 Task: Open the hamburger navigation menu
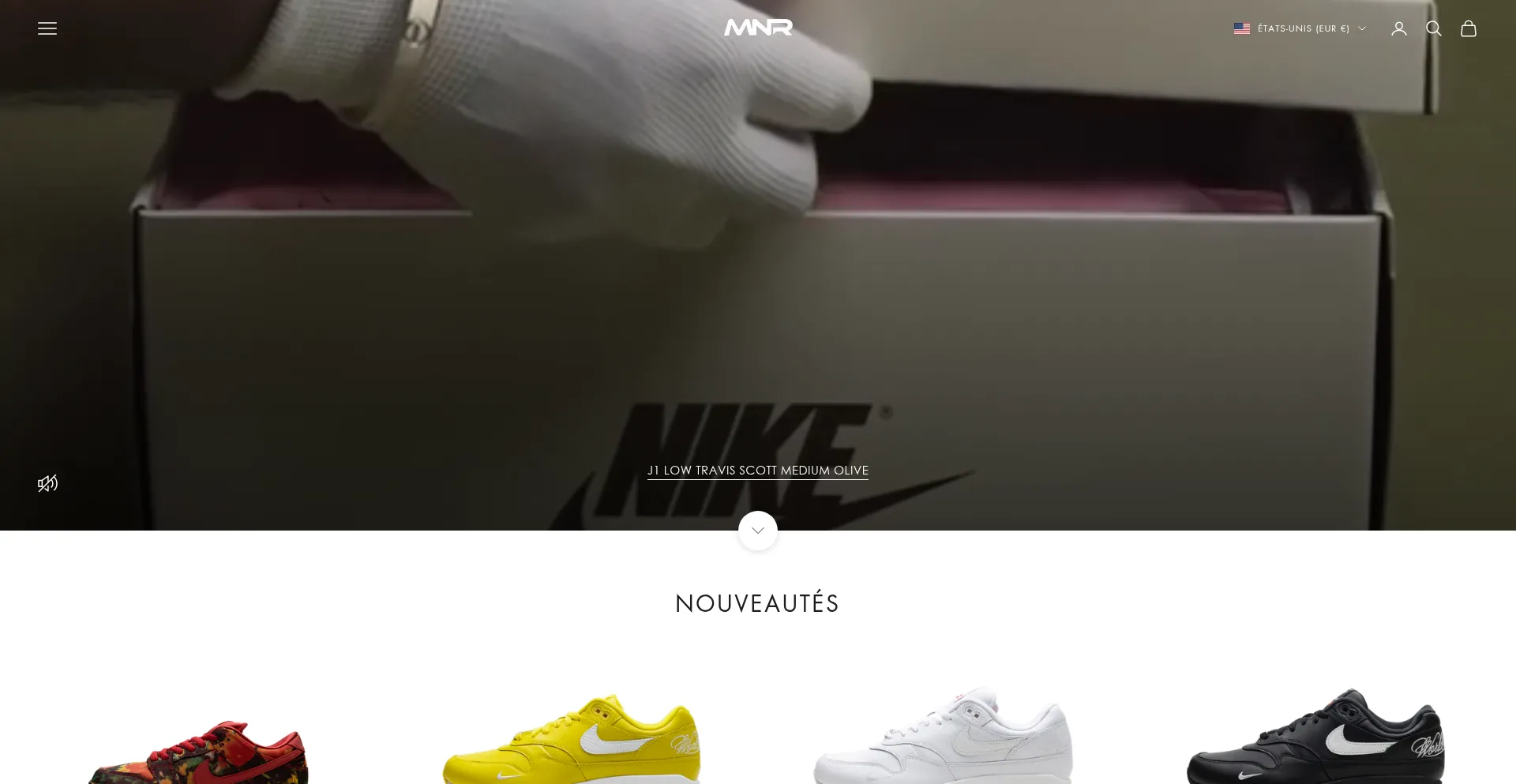coord(47,28)
